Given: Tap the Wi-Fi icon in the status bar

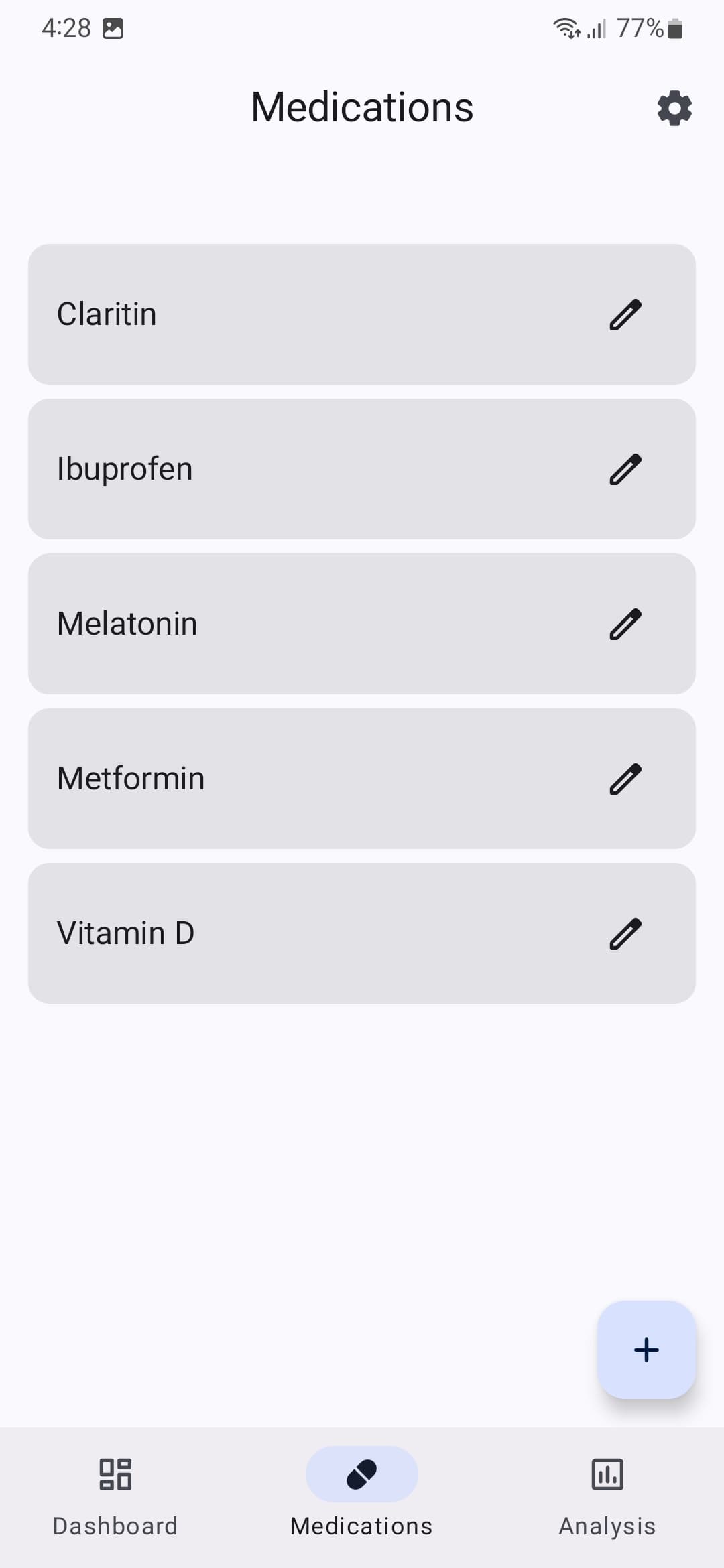Looking at the screenshot, I should [565, 27].
